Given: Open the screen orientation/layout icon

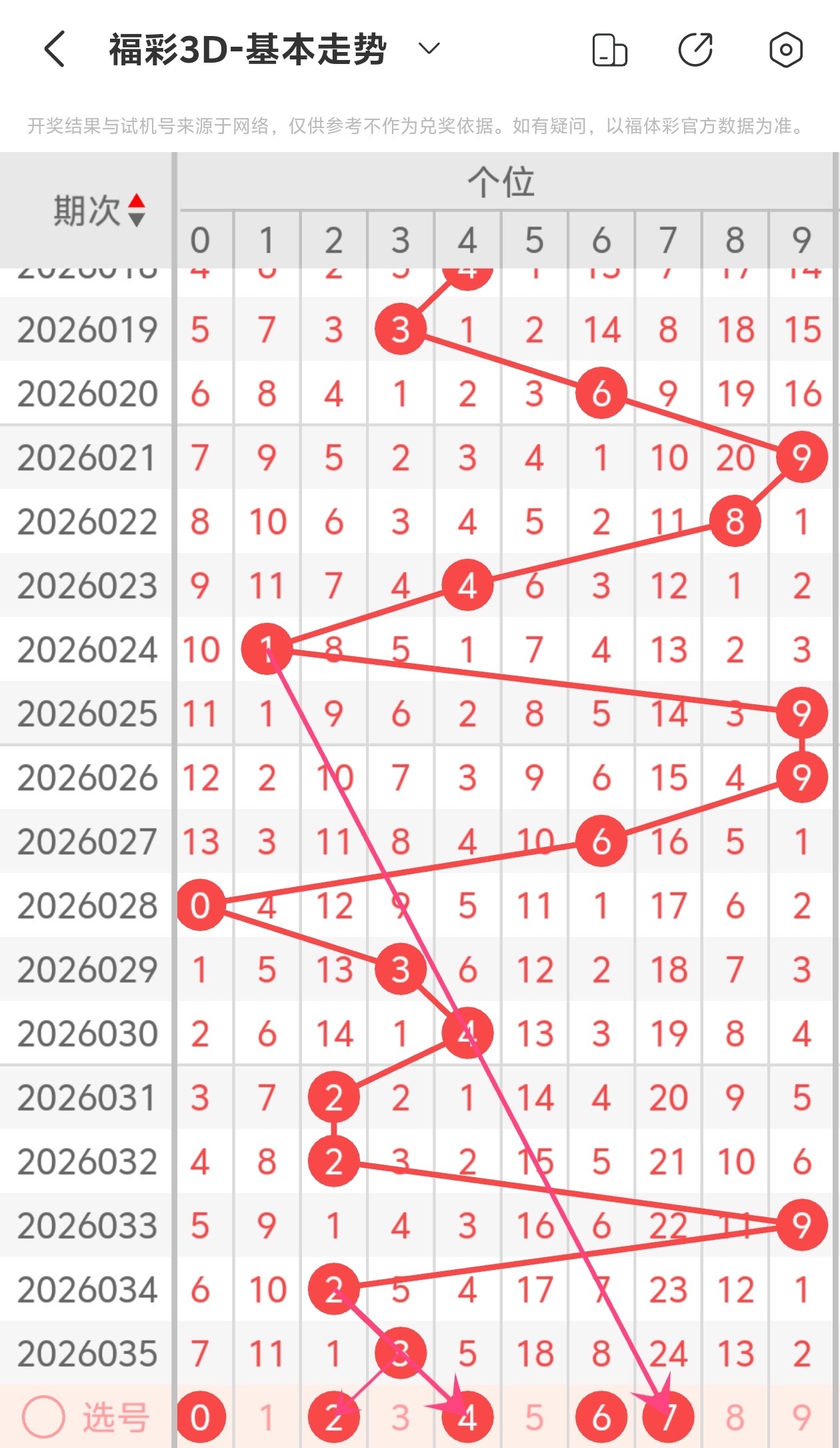Looking at the screenshot, I should 609,50.
